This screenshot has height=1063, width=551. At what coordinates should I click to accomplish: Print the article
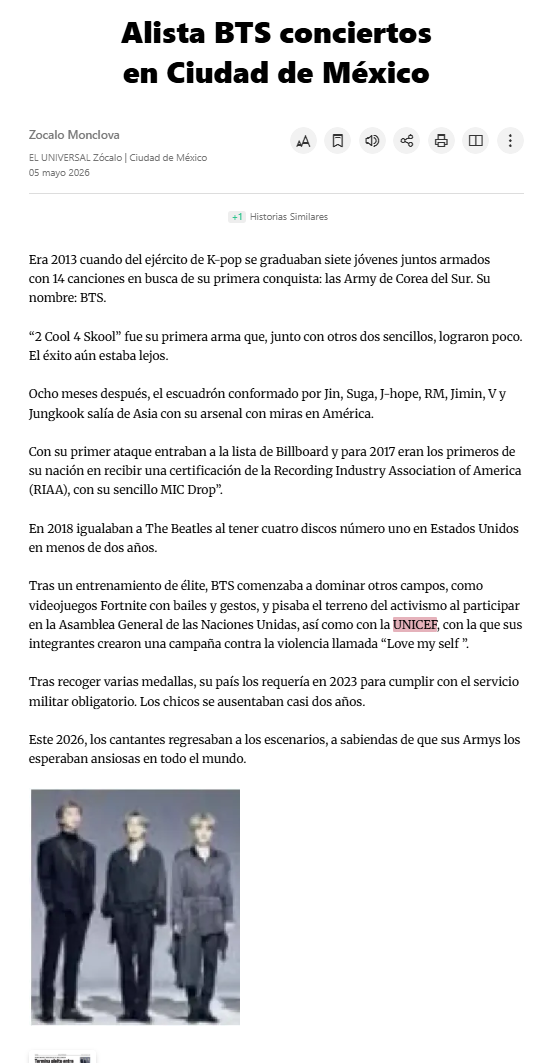coord(441,141)
